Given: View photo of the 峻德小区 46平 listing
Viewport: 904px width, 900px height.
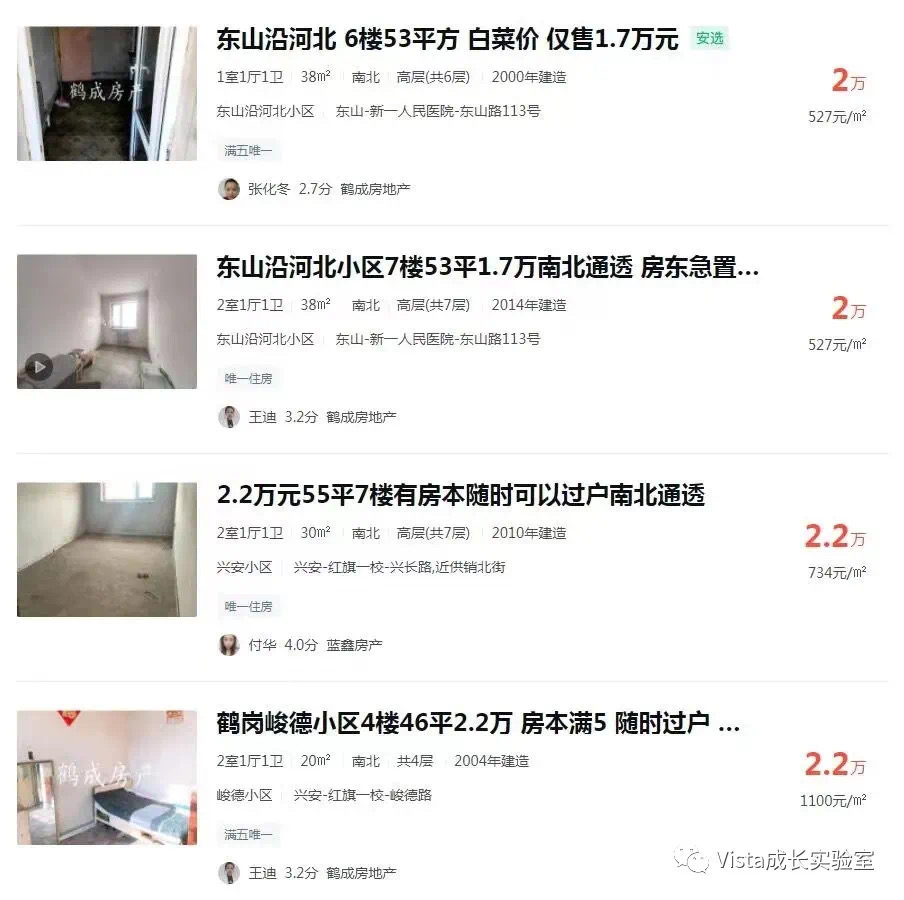Looking at the screenshot, I should tap(107, 777).
